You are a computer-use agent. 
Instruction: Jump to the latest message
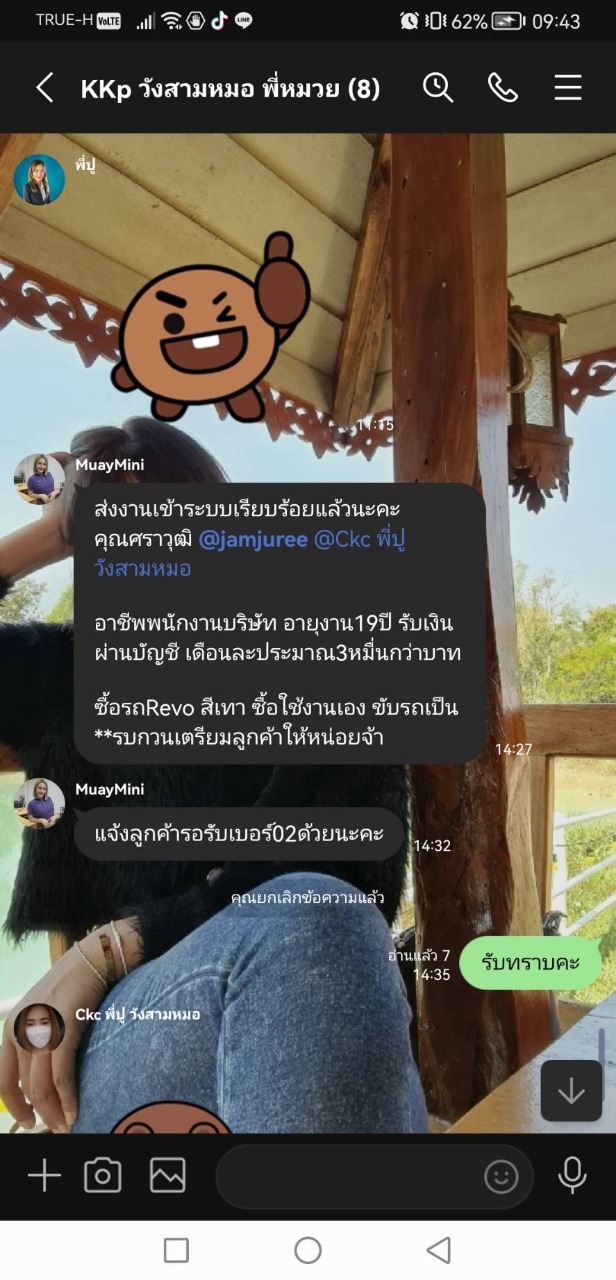tap(571, 1090)
